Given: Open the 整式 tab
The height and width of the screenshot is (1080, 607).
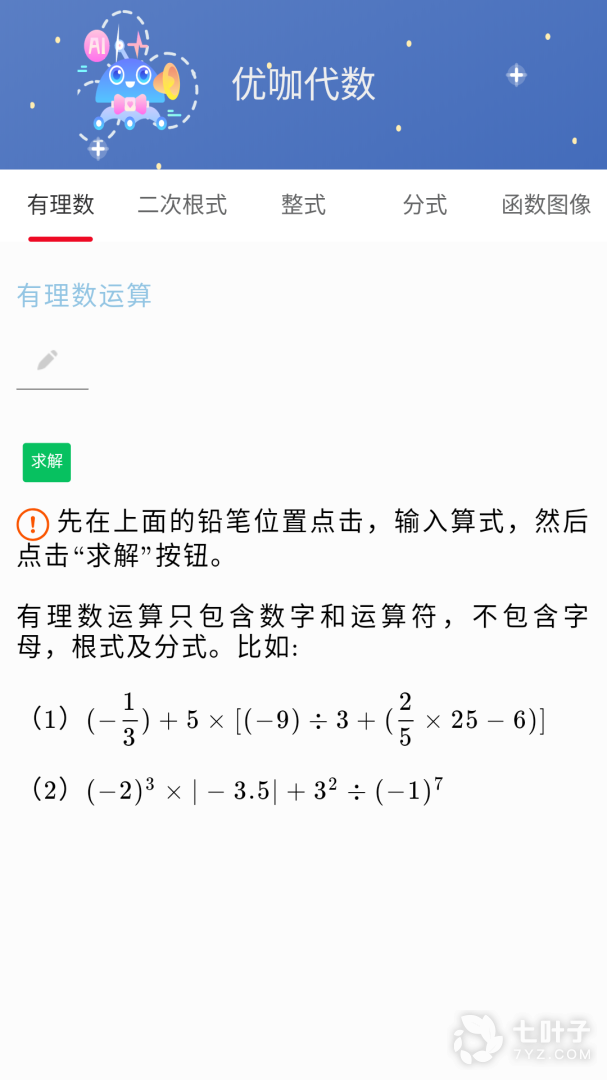Looking at the screenshot, I should point(303,205).
